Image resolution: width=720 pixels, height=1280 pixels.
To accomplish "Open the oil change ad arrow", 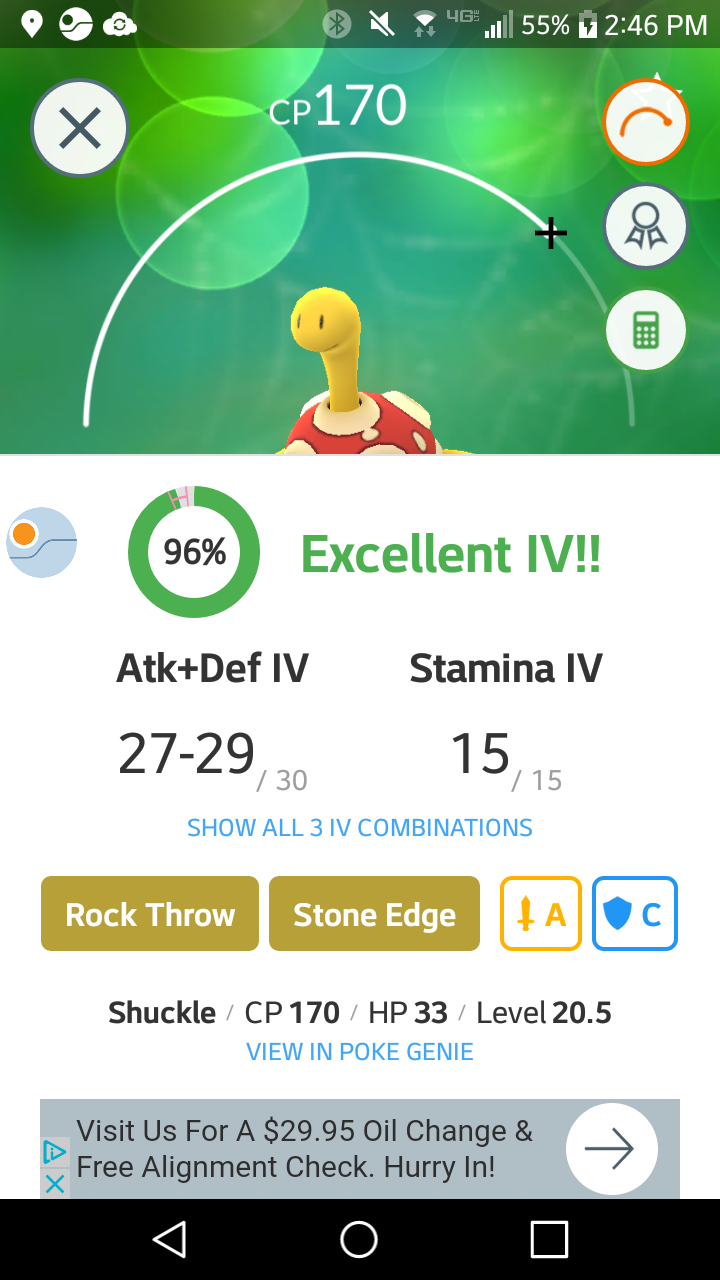I will [611, 1149].
